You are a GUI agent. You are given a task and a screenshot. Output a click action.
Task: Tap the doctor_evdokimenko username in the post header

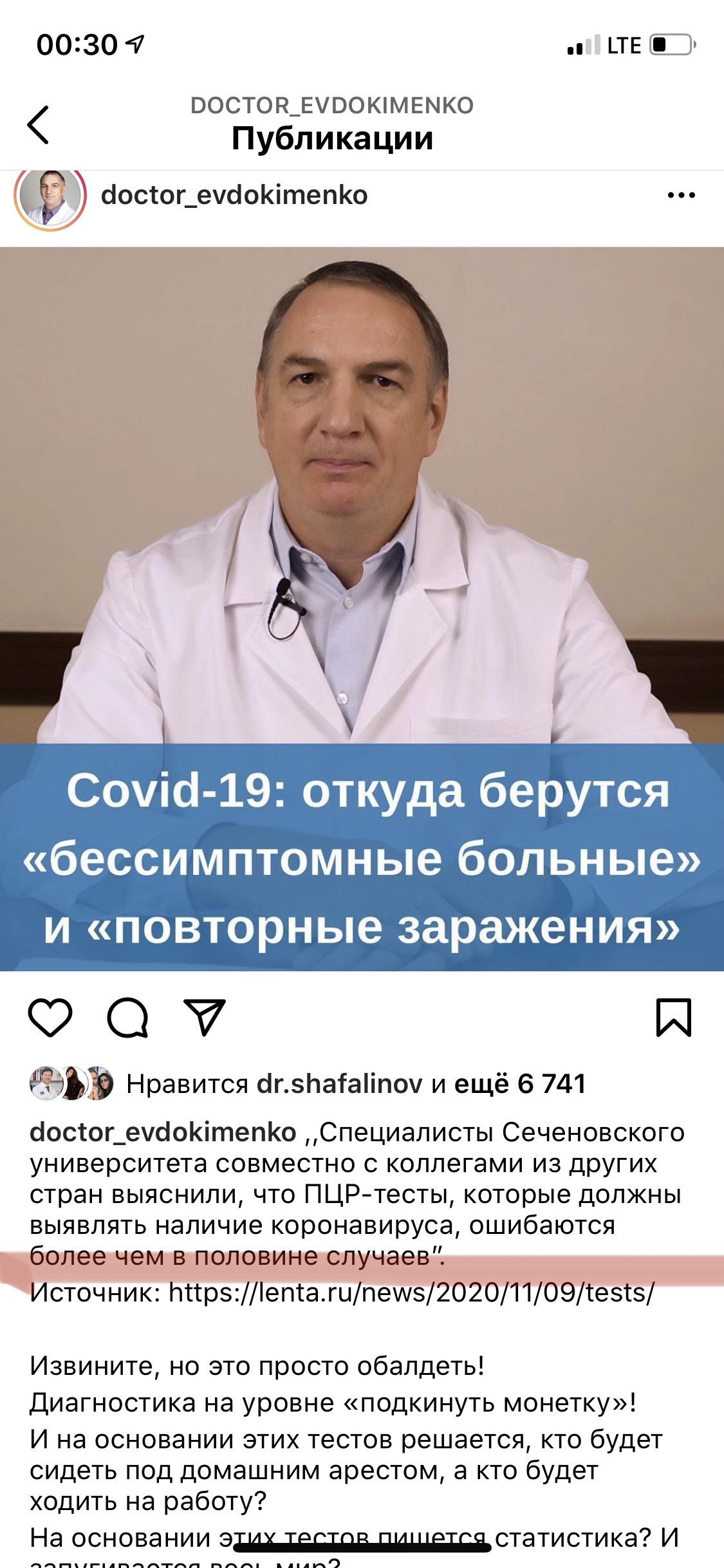coord(234,195)
